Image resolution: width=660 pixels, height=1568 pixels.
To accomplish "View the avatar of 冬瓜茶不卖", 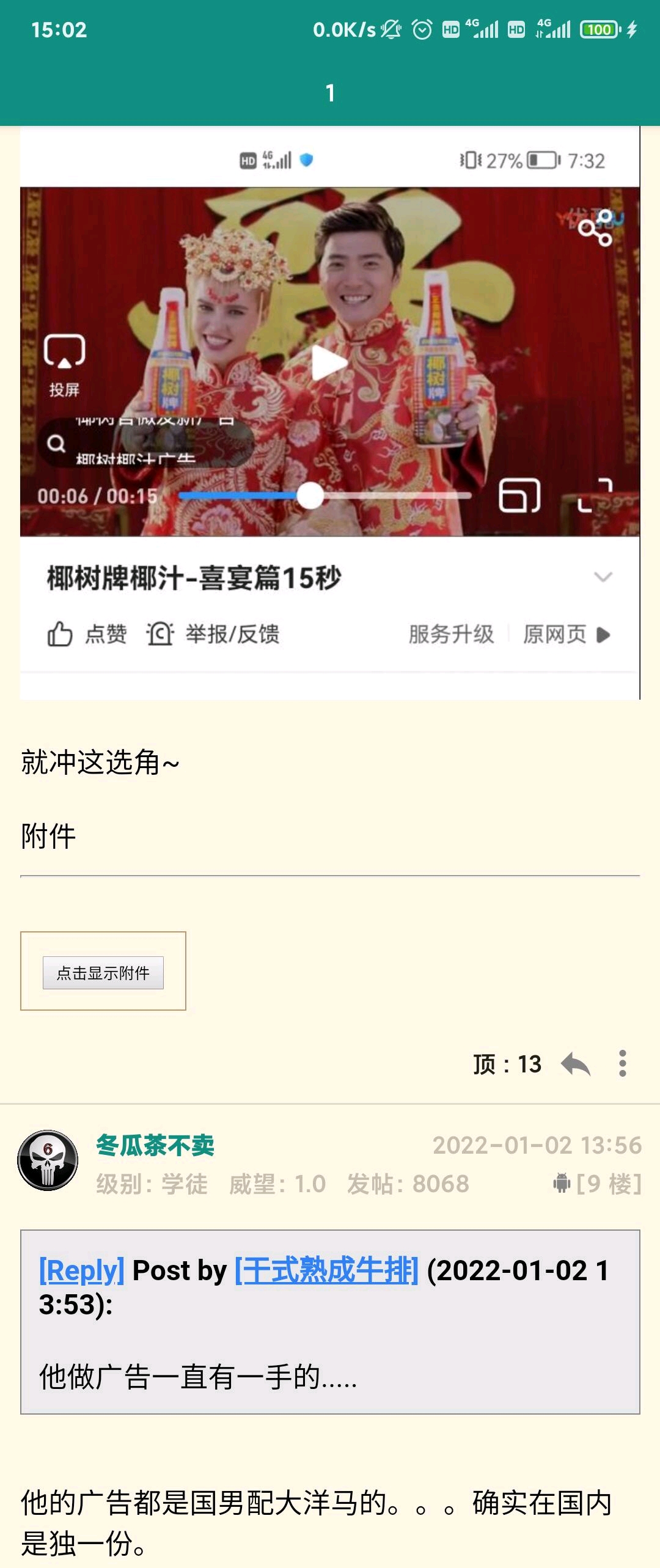I will (x=48, y=1160).
